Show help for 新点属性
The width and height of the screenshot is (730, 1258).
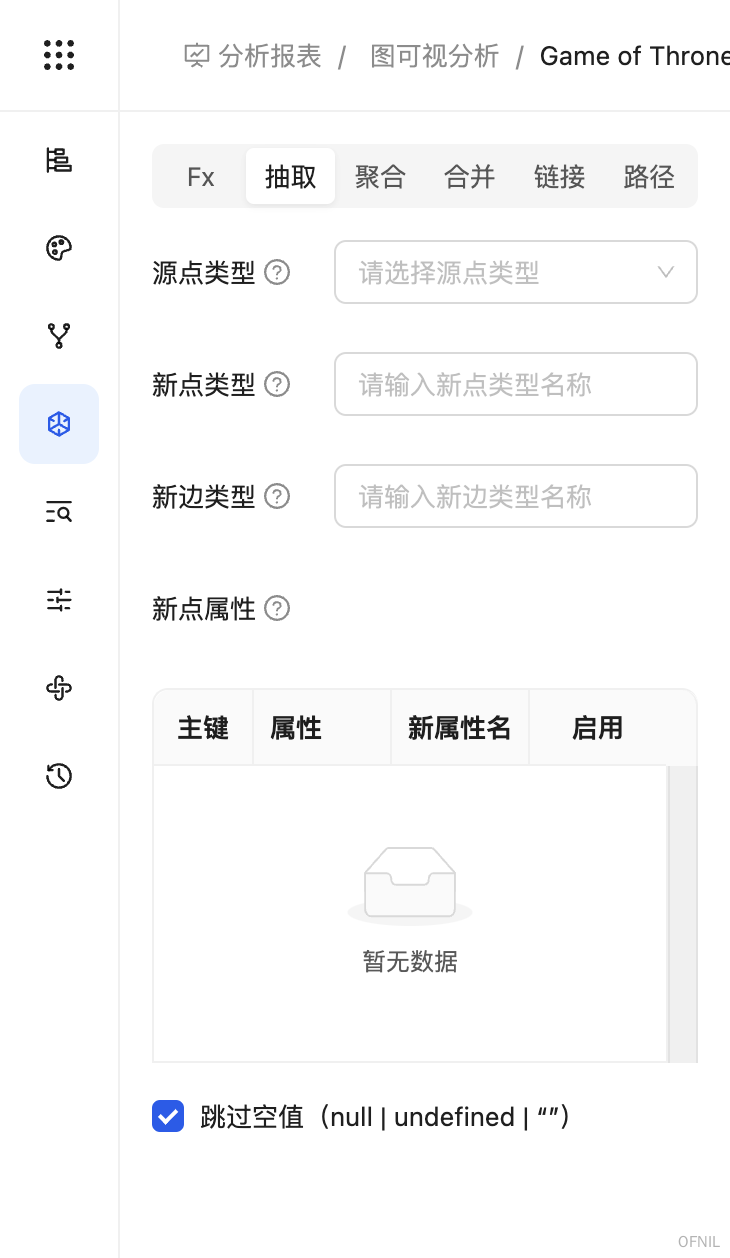coord(277,608)
